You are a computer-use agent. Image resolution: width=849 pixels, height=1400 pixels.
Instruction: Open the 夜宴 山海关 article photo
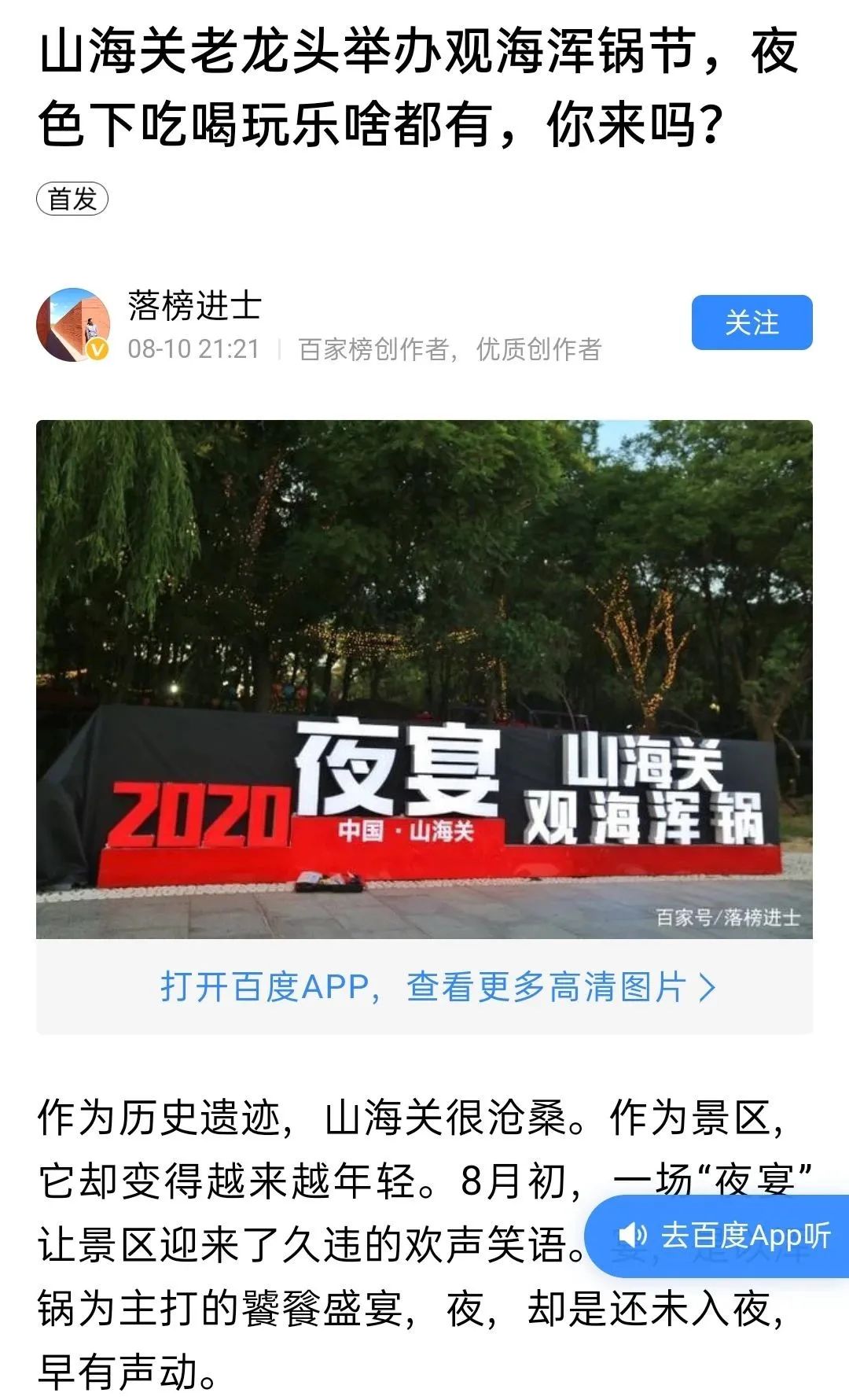click(x=424, y=680)
